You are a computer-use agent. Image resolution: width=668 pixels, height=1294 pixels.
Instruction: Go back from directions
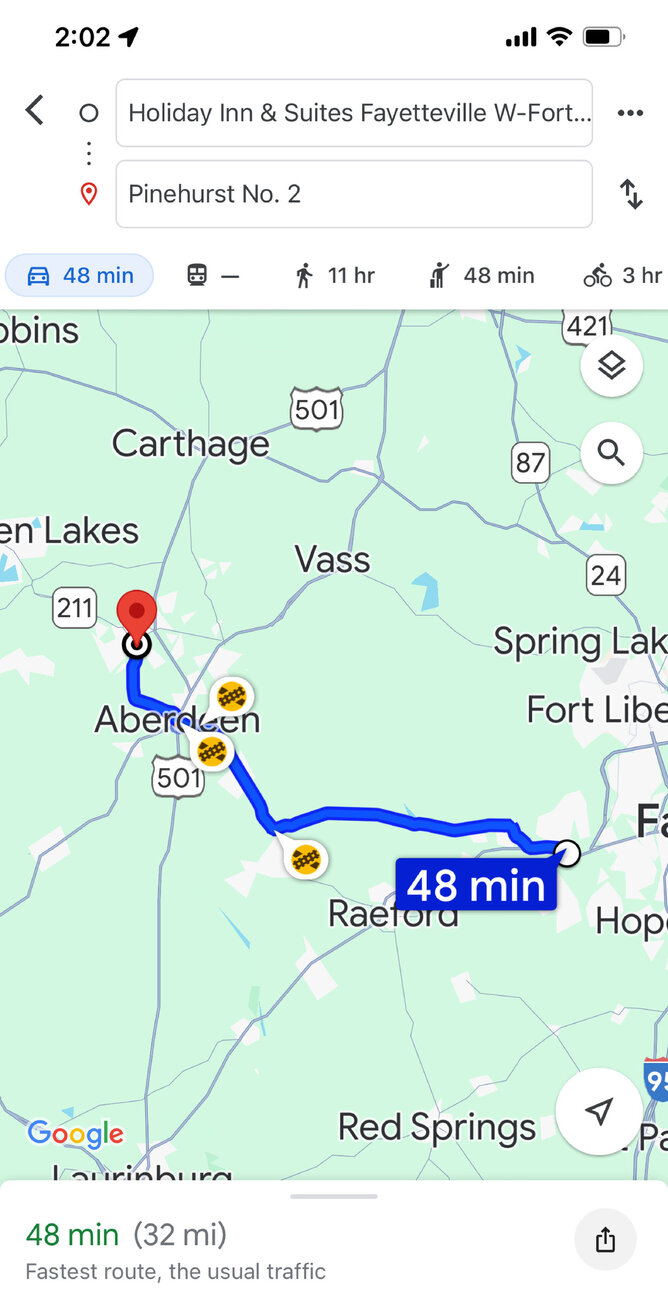pos(35,111)
